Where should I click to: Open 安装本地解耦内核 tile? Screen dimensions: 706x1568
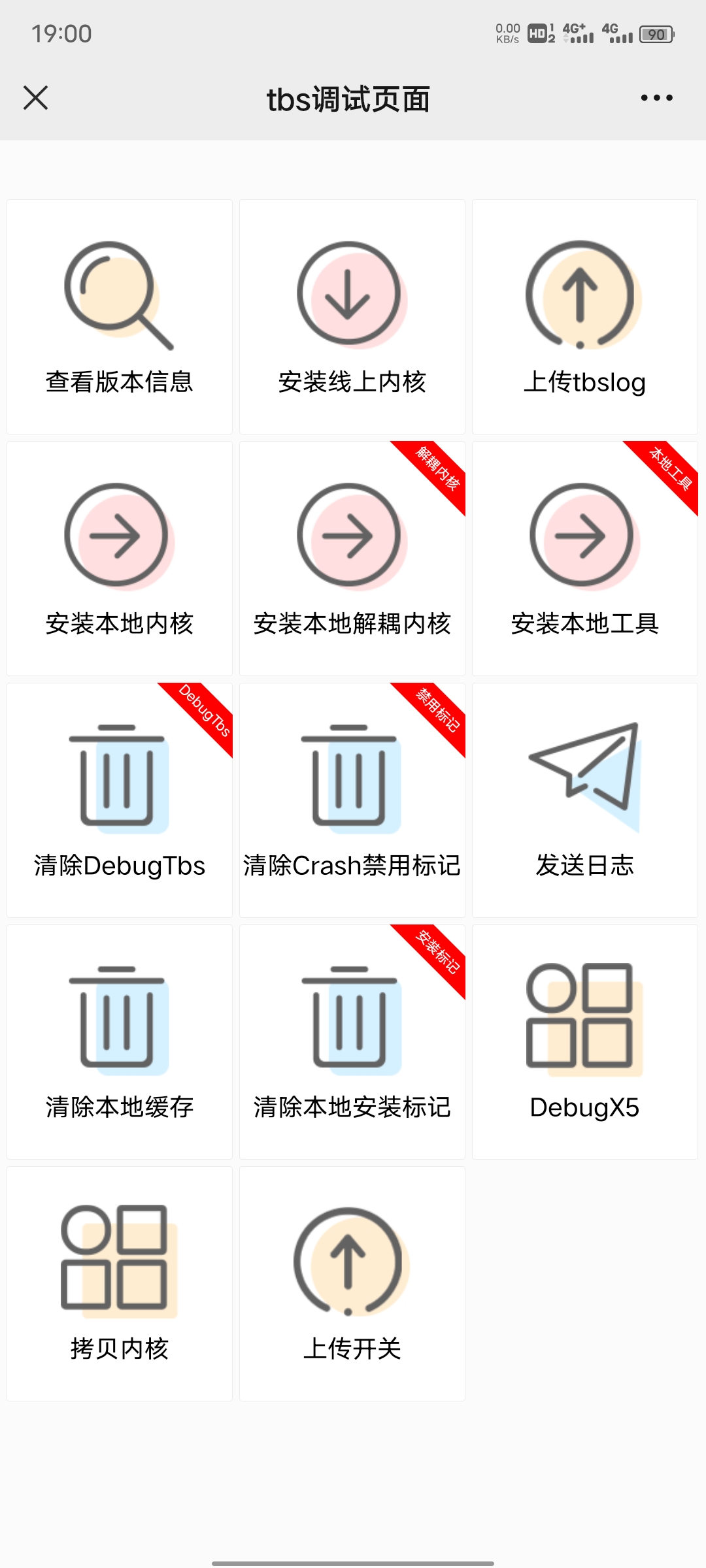[352, 559]
